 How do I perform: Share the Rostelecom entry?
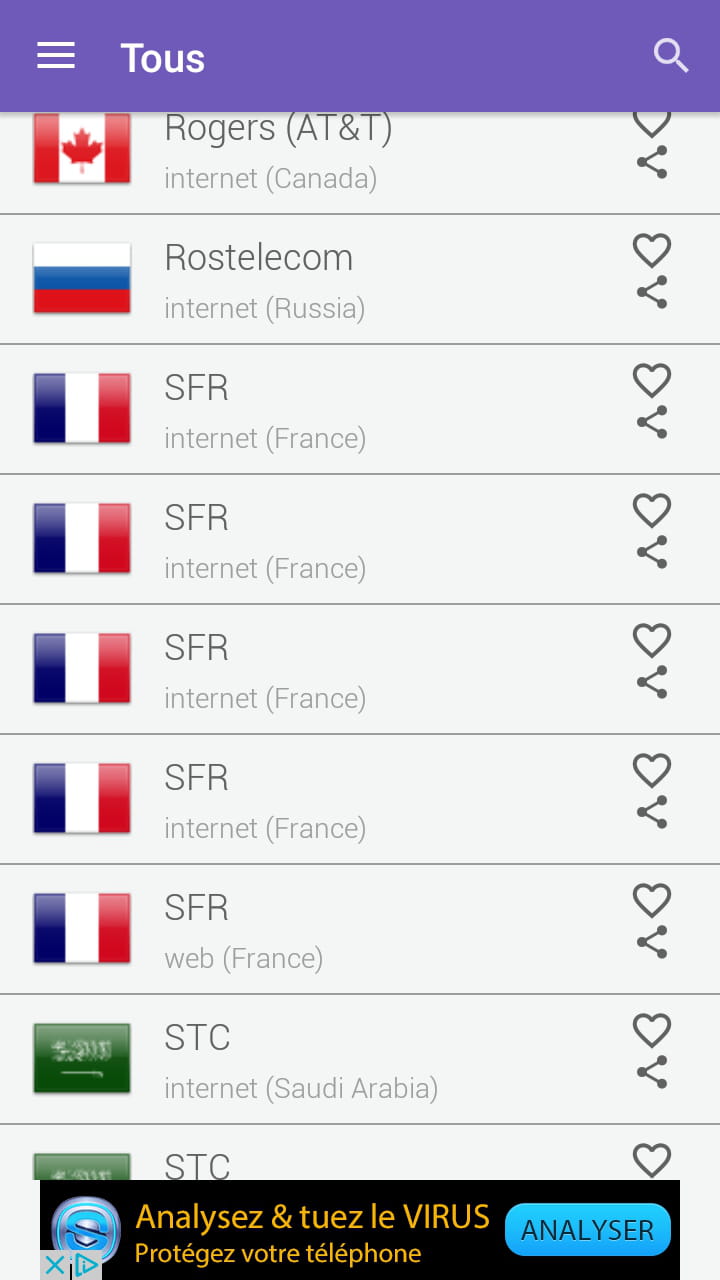point(652,293)
